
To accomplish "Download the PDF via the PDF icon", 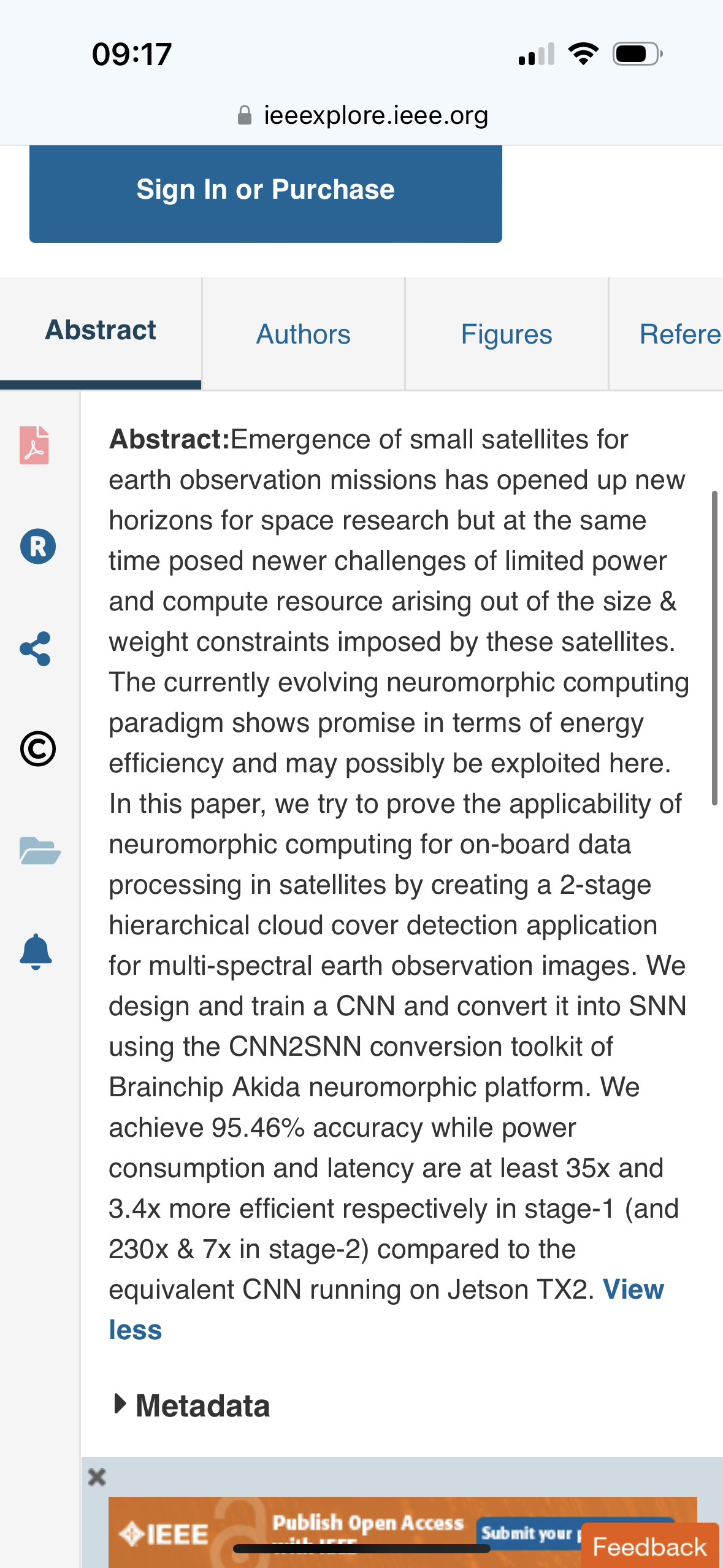I will (x=34, y=445).
